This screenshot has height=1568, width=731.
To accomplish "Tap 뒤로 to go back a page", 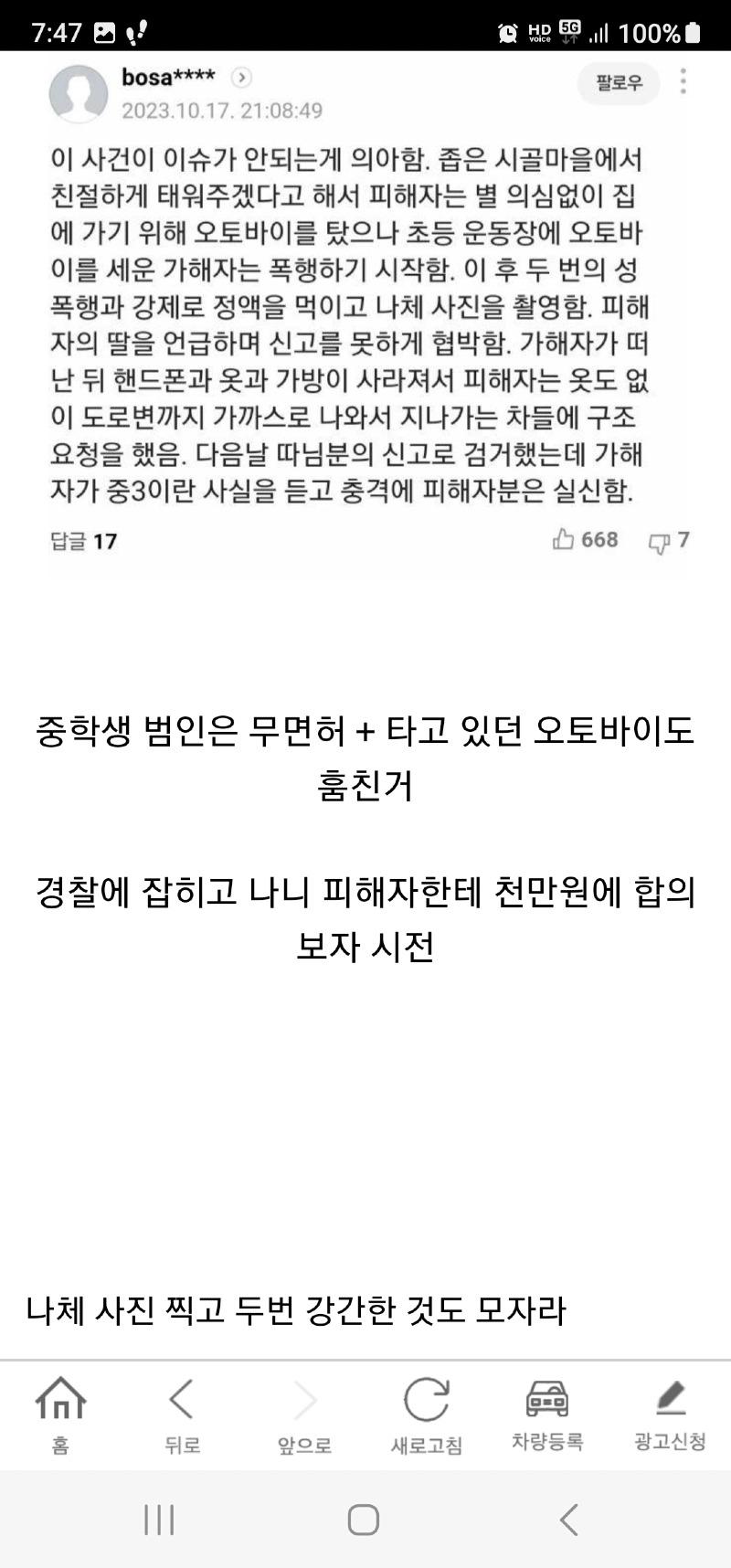I will click(182, 1414).
